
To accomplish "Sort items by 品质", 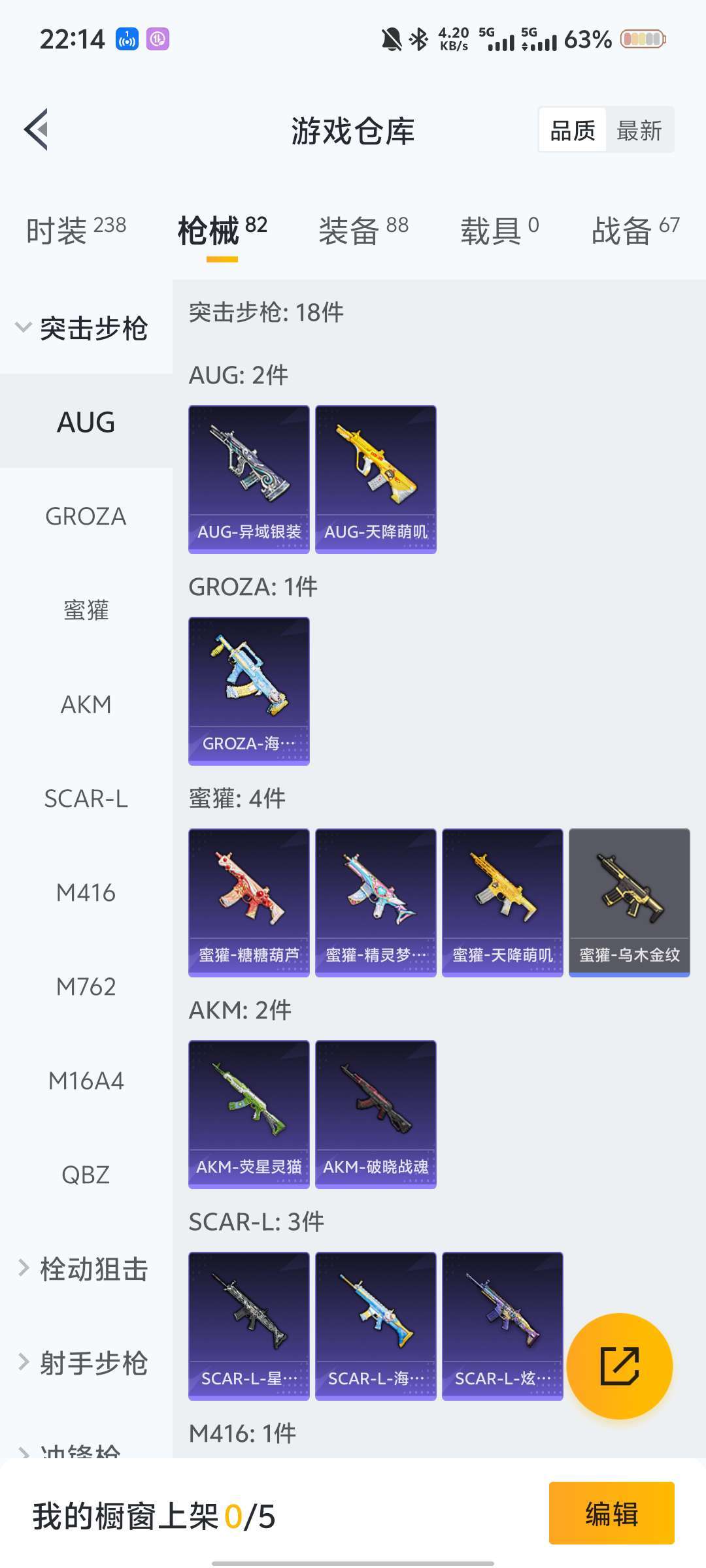I will (x=573, y=131).
